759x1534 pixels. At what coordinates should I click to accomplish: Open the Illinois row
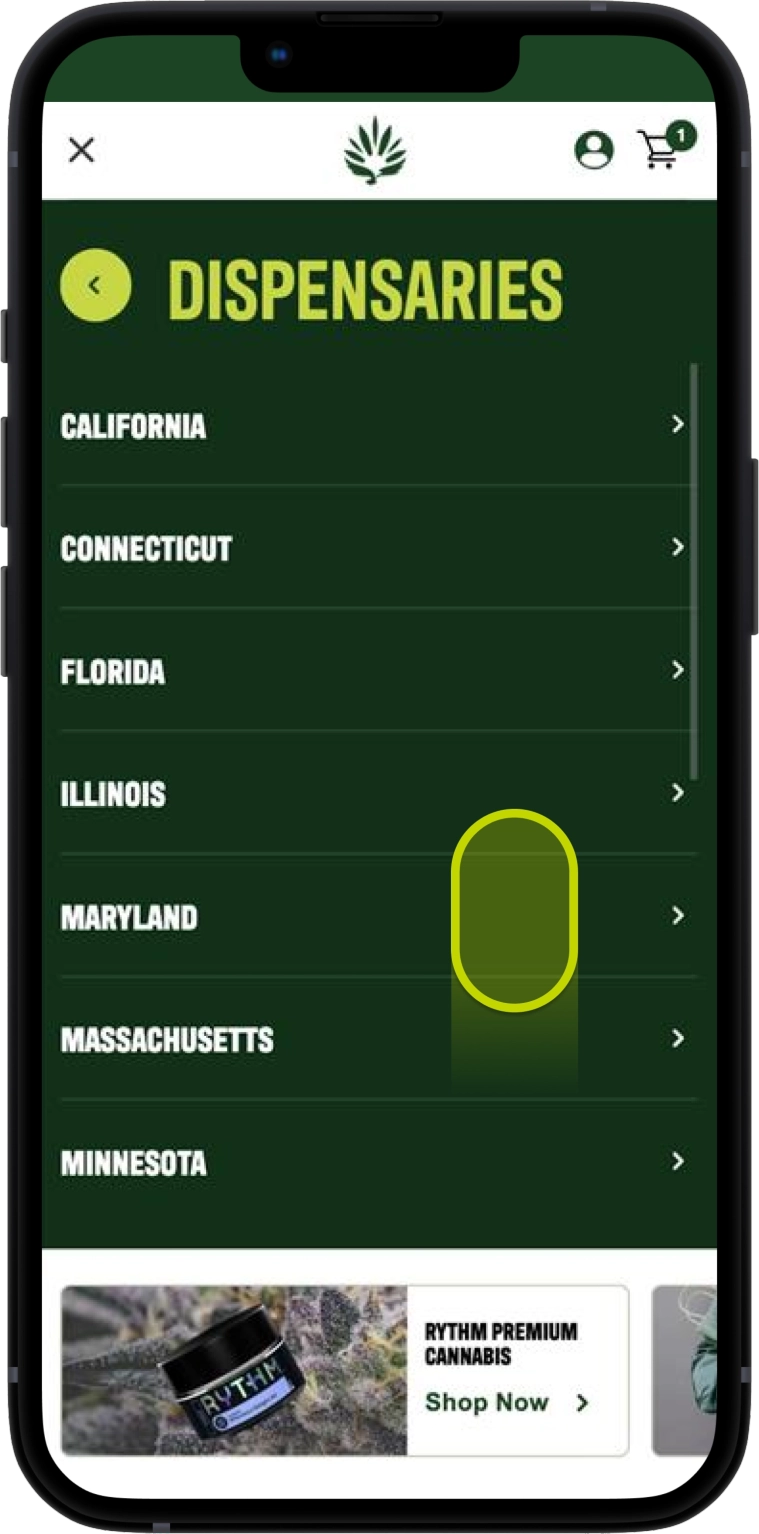point(372,794)
